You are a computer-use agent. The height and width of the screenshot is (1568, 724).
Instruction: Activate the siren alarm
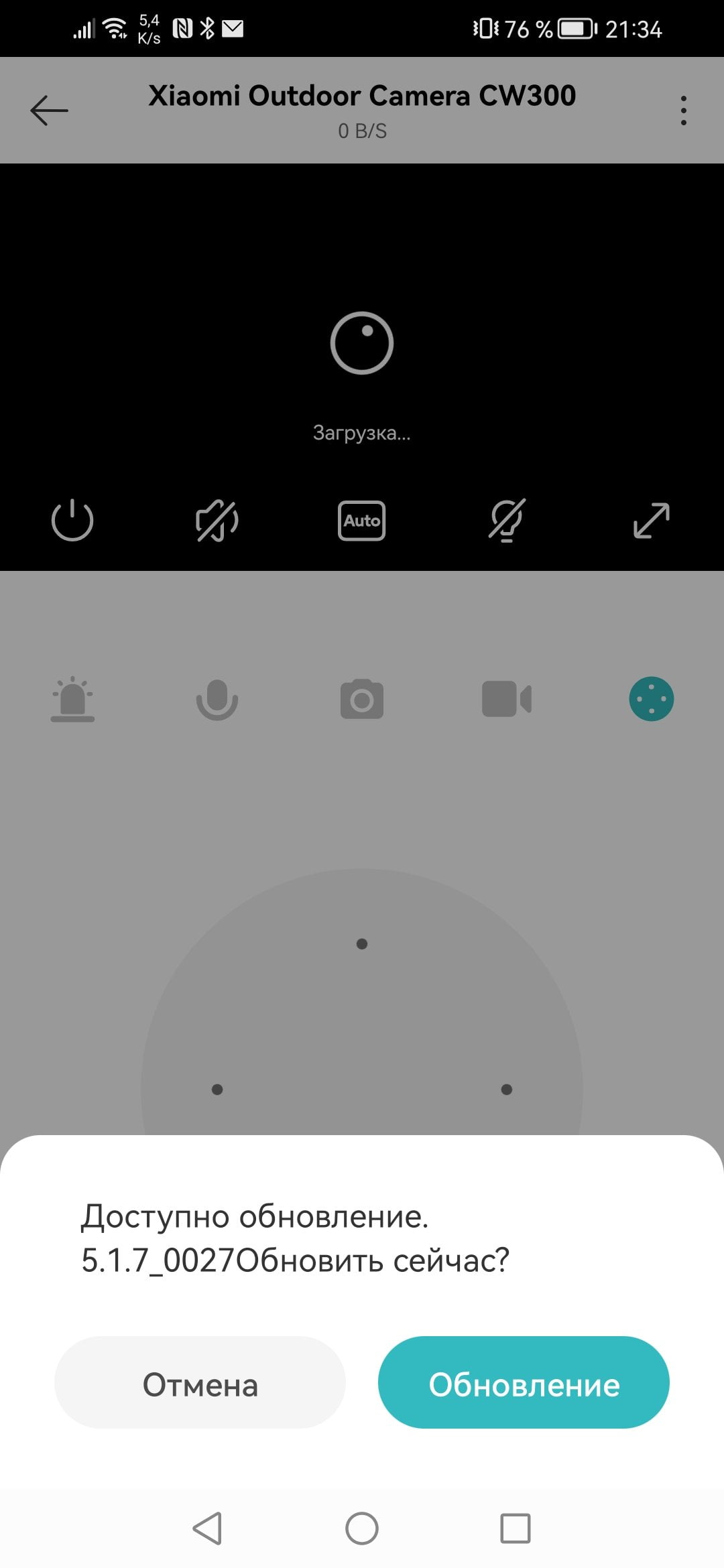[72, 699]
